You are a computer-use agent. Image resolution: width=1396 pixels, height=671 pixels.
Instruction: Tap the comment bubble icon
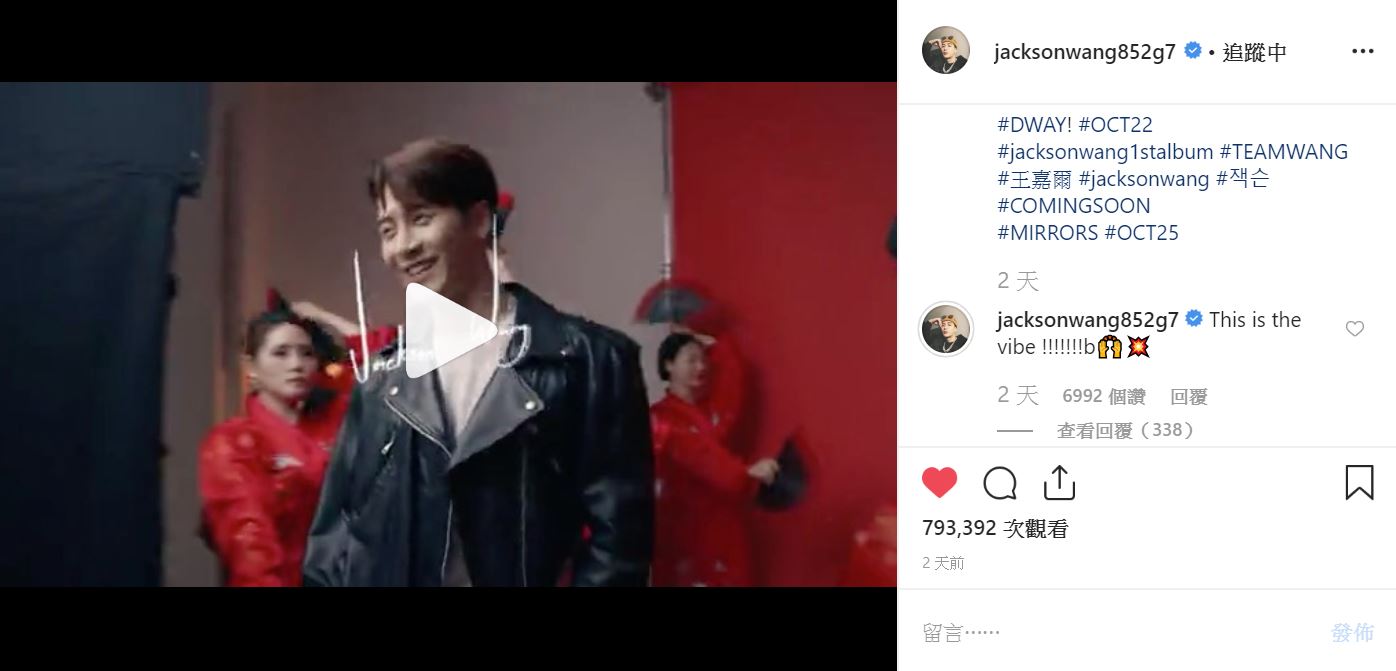click(999, 484)
